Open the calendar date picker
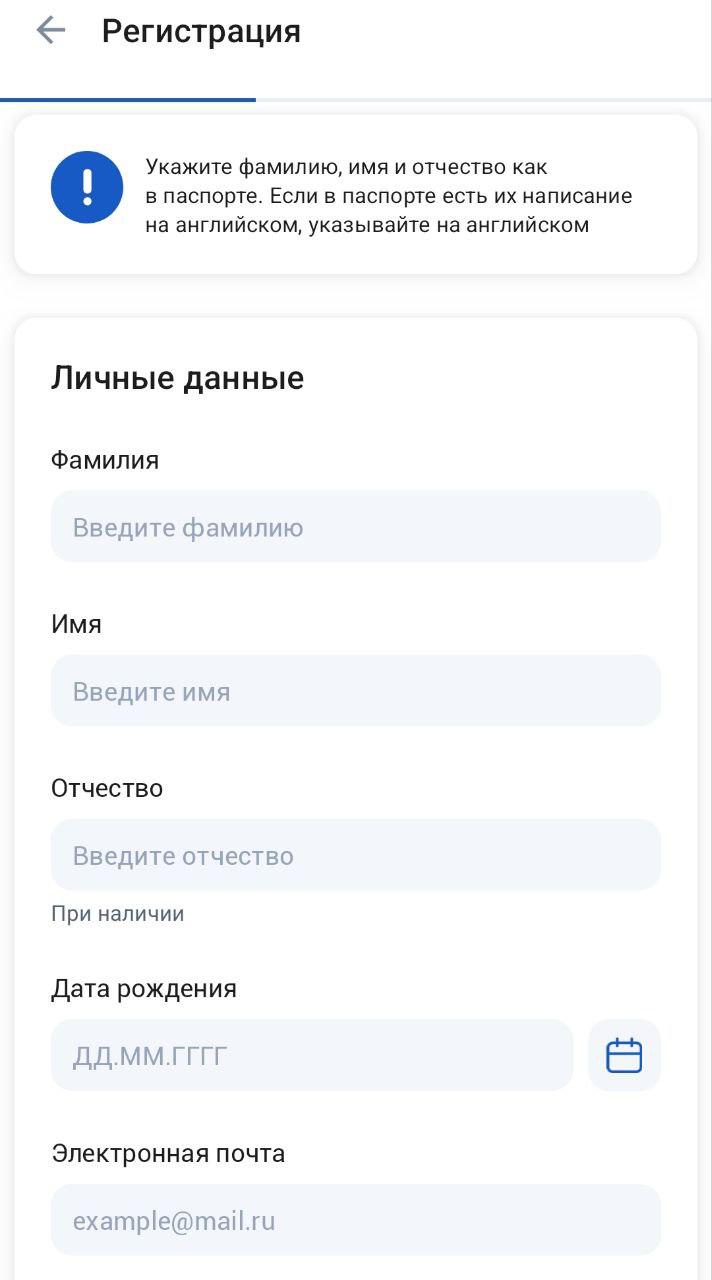The height and width of the screenshot is (1280, 712). (624, 1055)
